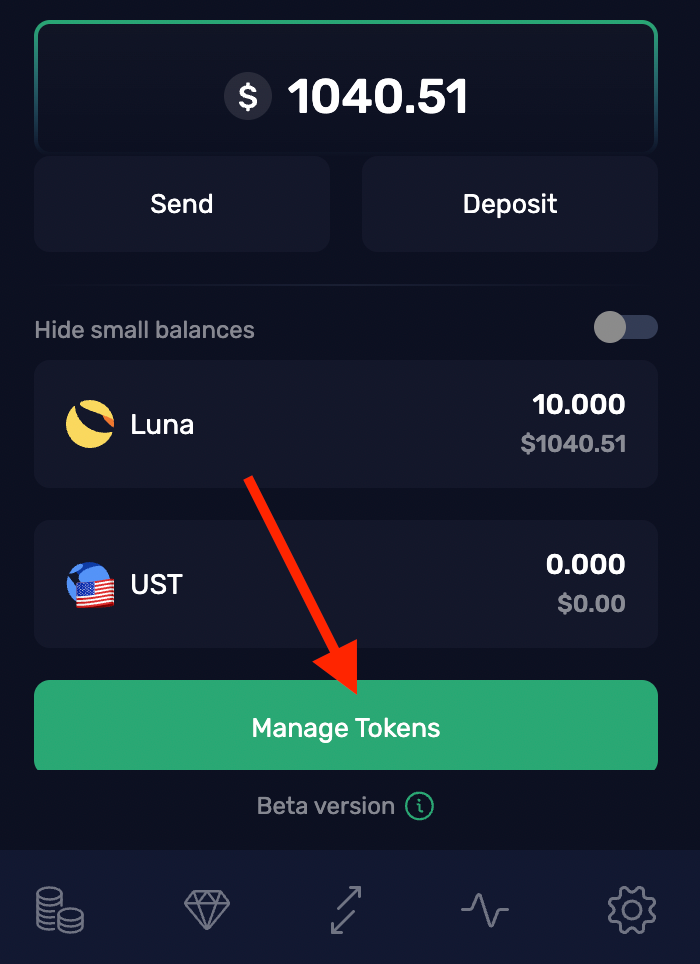
Task: Open the Deposit option
Action: click(509, 203)
